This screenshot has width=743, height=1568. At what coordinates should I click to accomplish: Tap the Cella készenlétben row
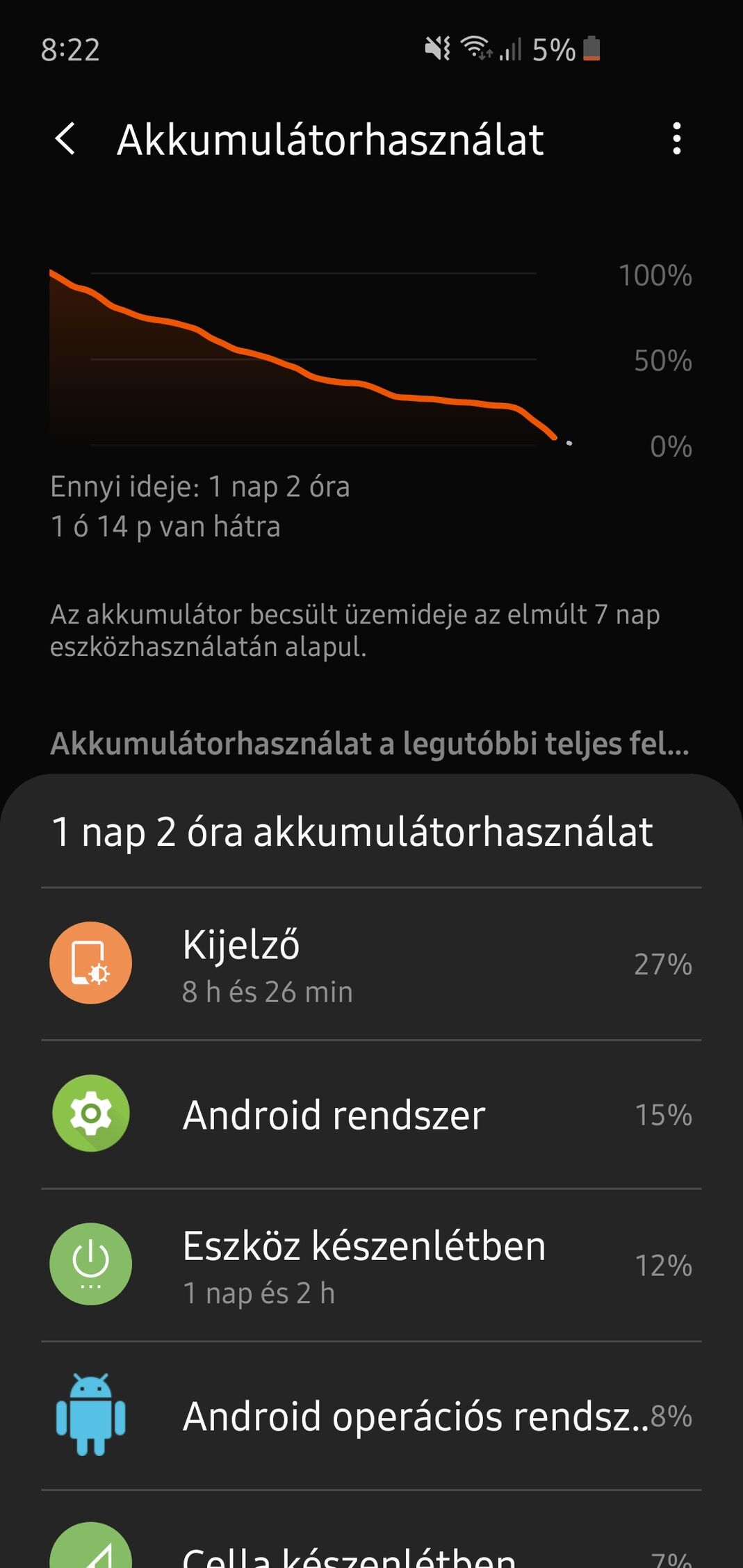[x=371, y=1553]
